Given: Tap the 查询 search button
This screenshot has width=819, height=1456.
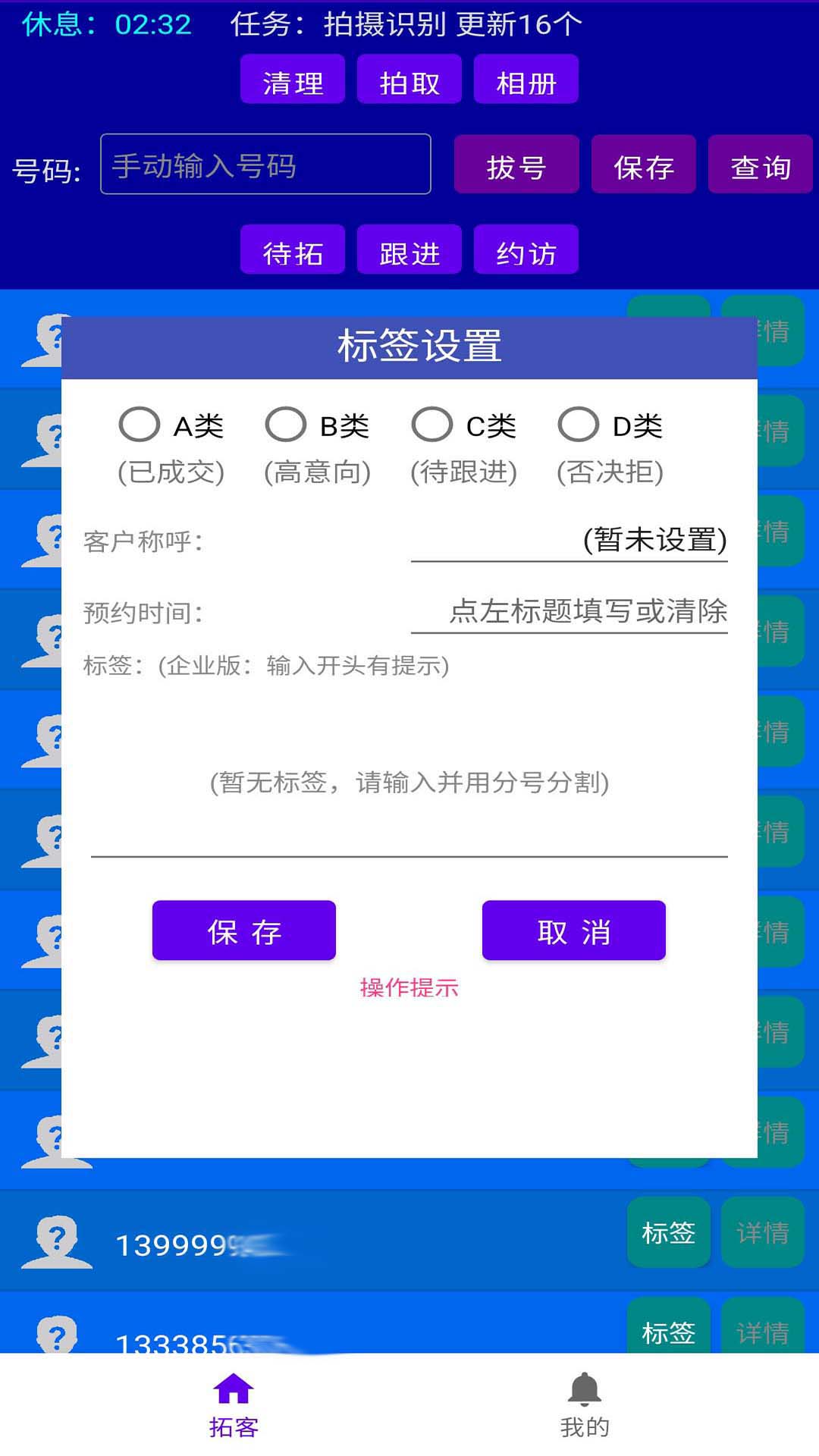Looking at the screenshot, I should pyautogui.click(x=760, y=165).
